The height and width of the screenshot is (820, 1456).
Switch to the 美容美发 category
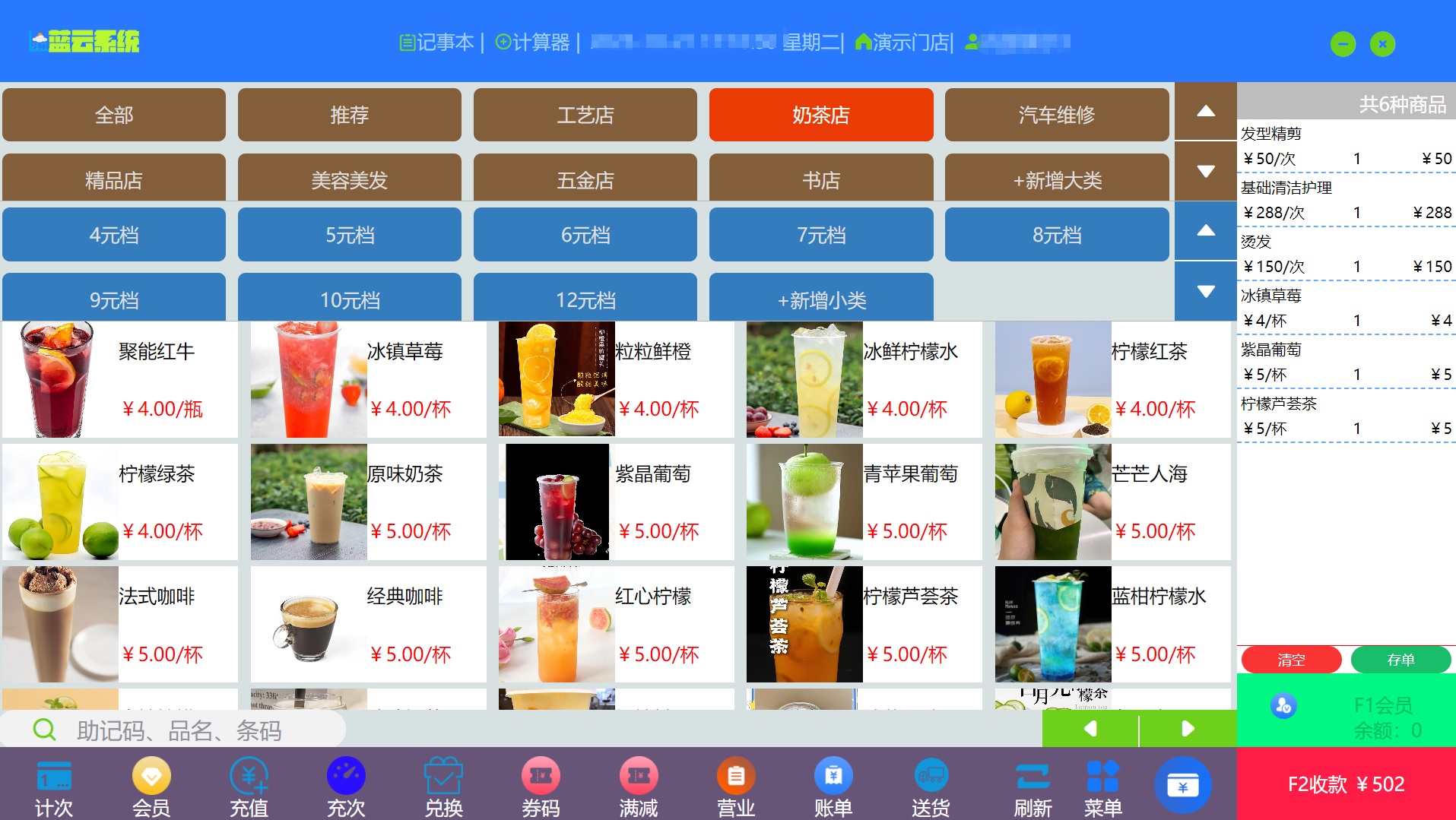[x=349, y=179]
